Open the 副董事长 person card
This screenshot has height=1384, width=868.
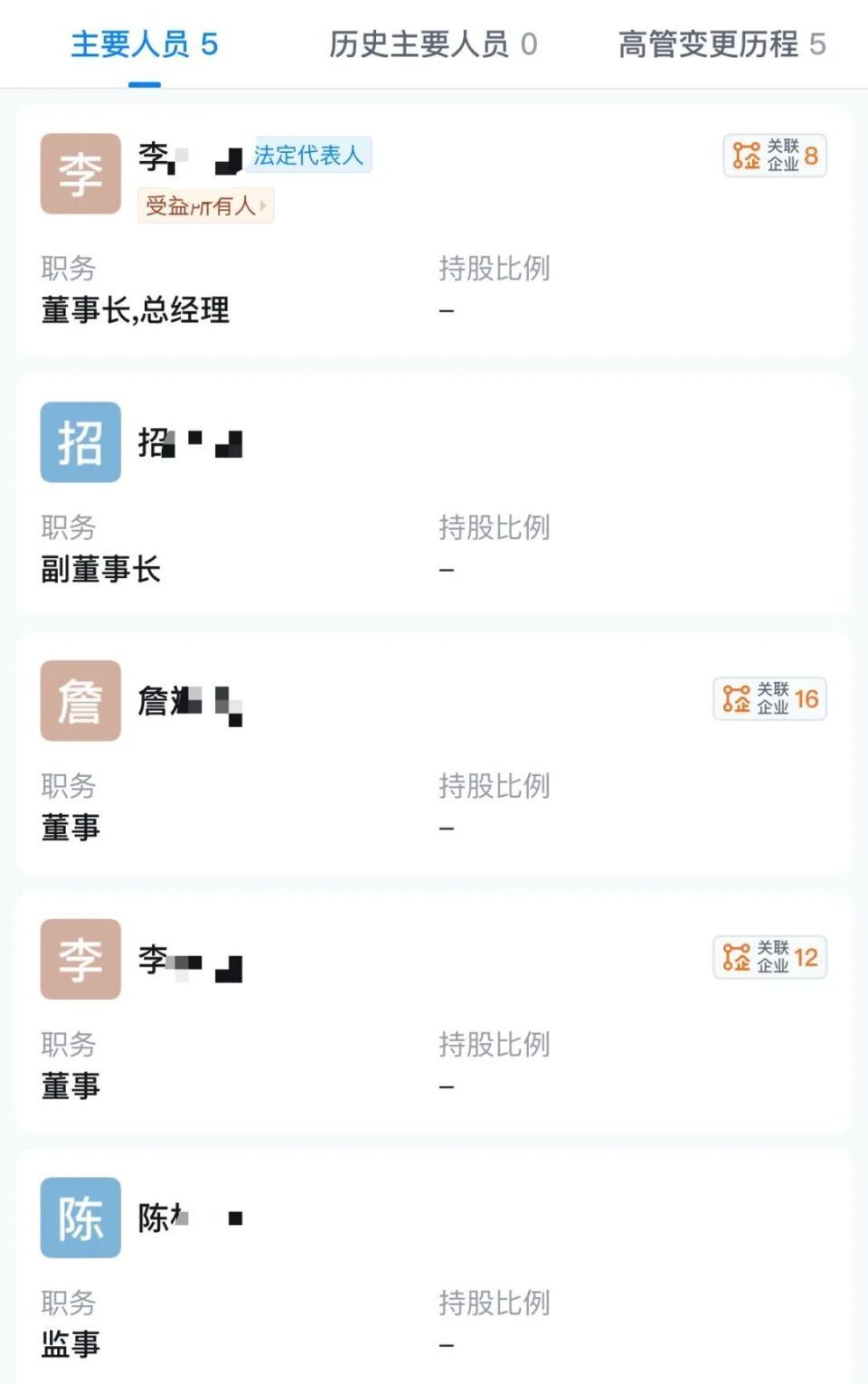(x=433, y=494)
